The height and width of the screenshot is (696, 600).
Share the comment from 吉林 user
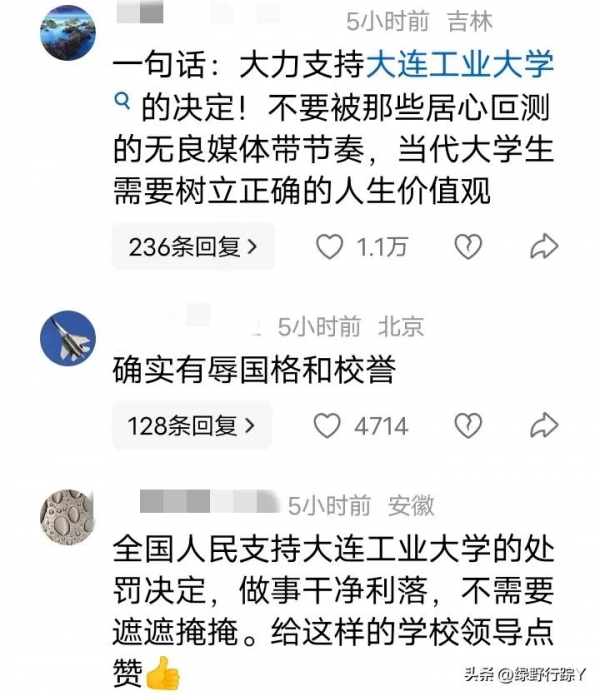pos(543,246)
